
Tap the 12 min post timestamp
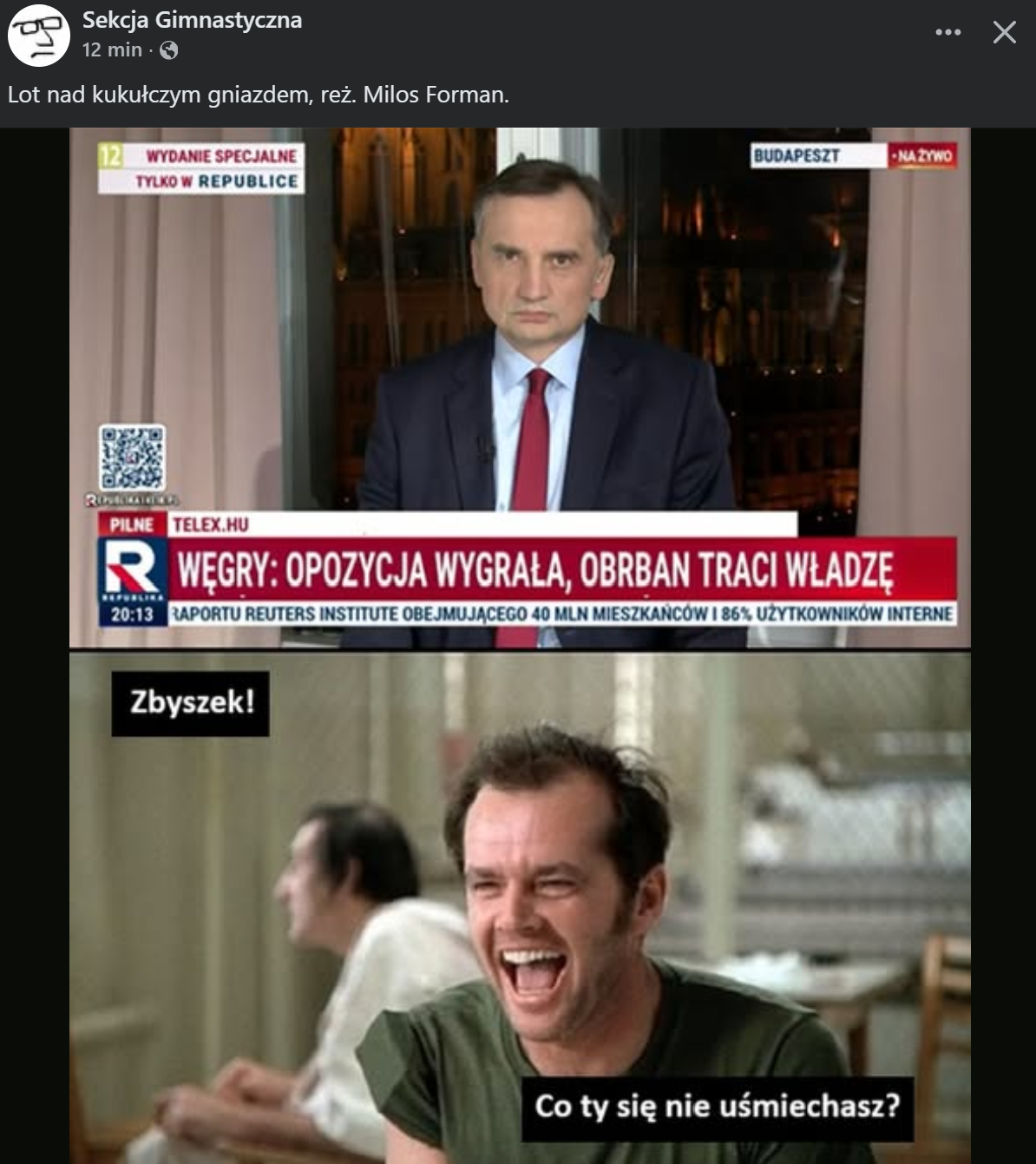[x=112, y=50]
